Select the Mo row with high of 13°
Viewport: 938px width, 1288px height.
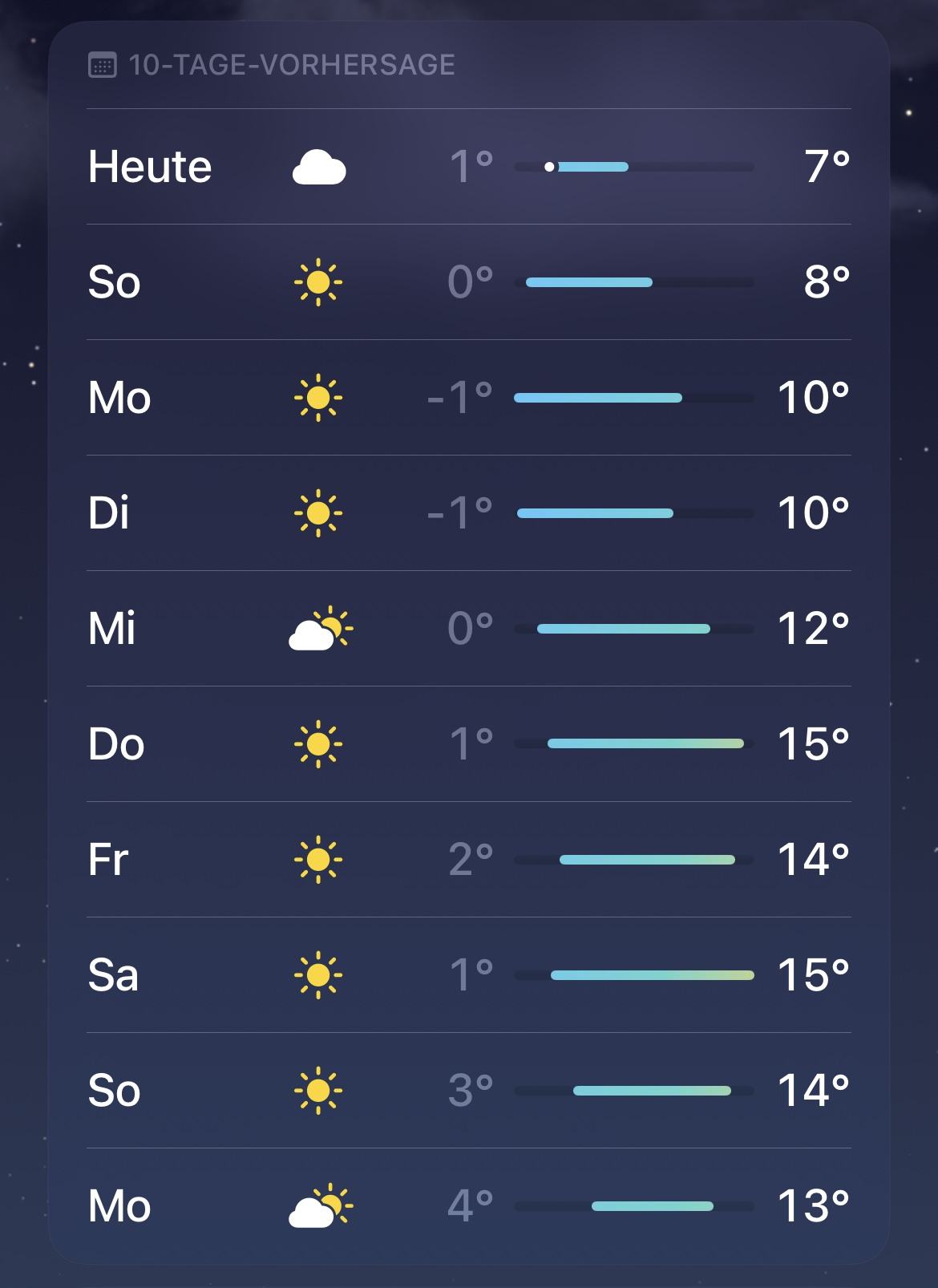pyautogui.click(x=469, y=1206)
